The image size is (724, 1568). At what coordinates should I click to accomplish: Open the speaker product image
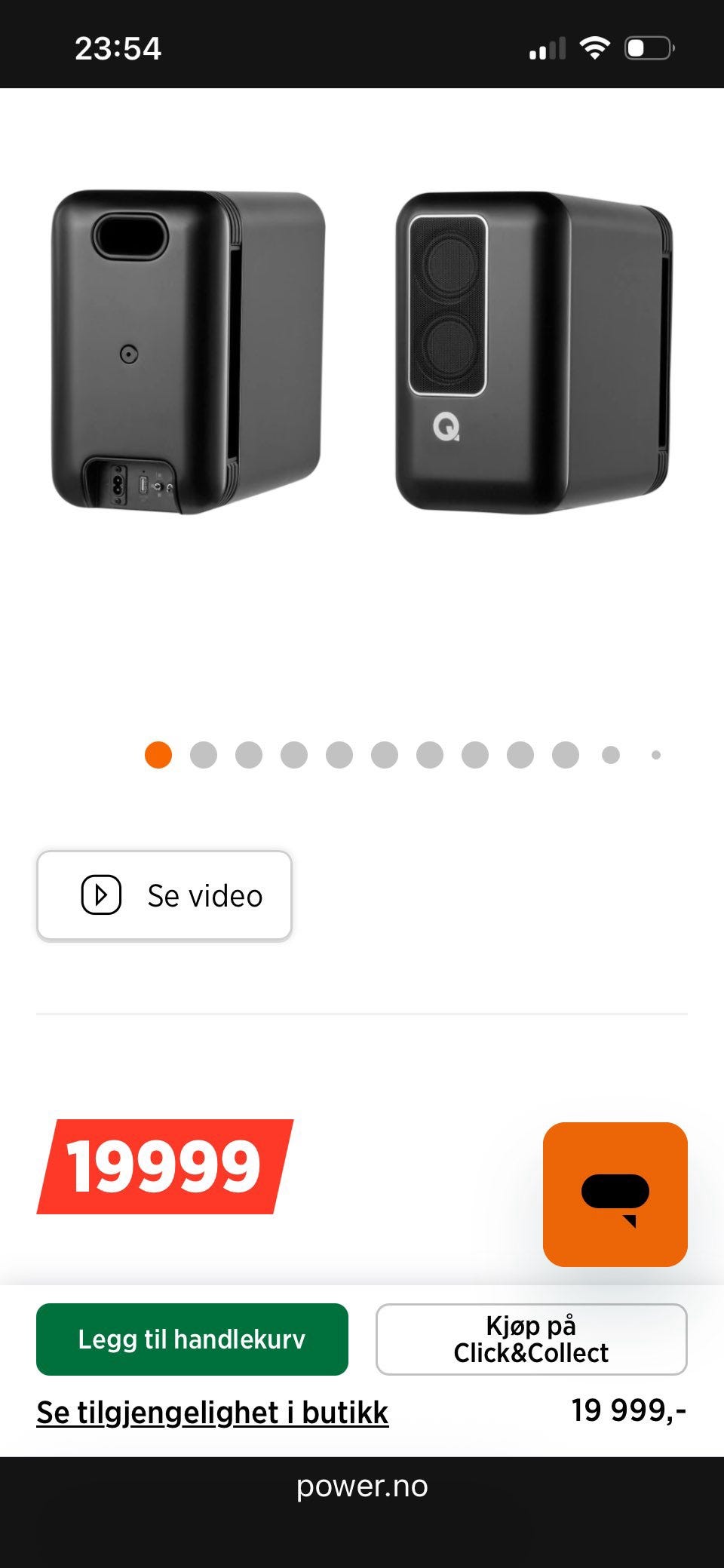(362, 353)
